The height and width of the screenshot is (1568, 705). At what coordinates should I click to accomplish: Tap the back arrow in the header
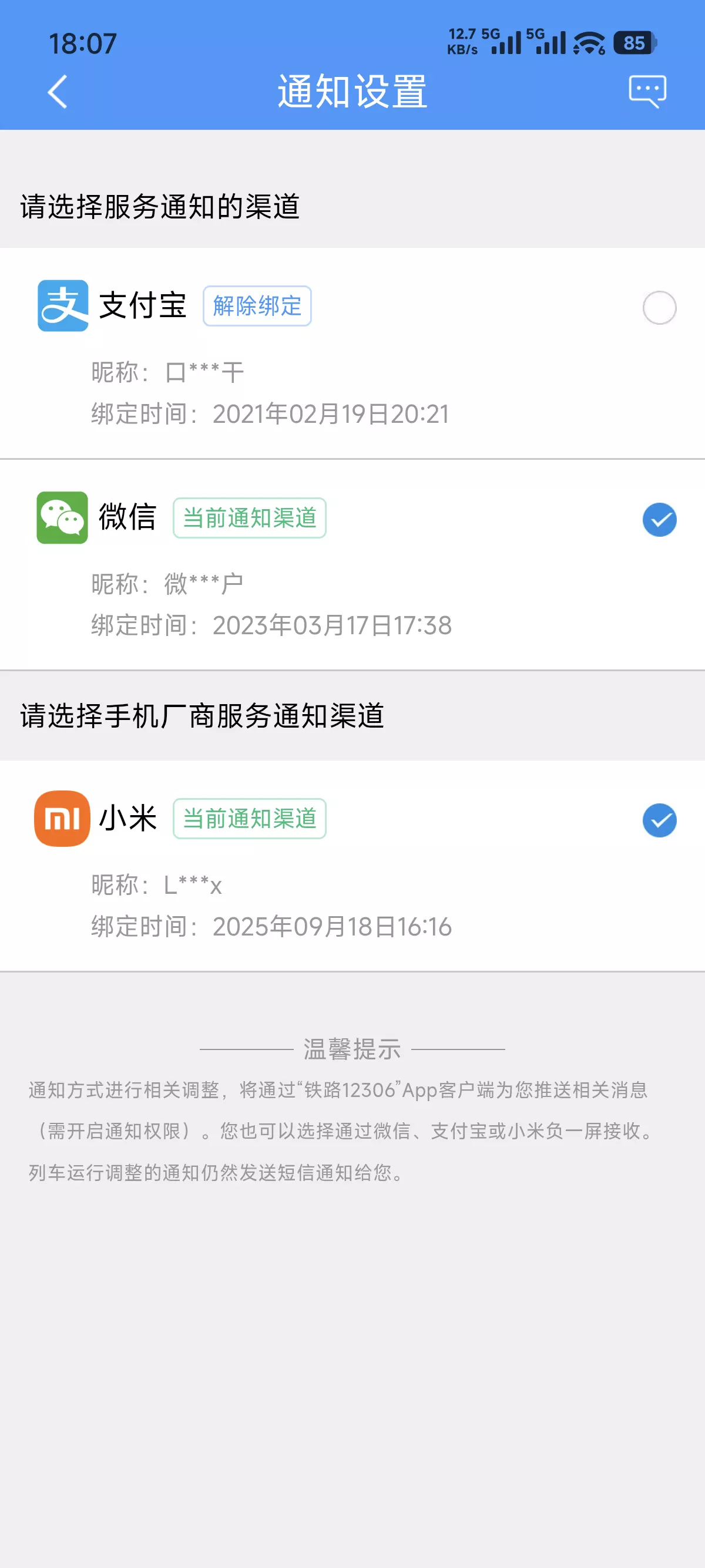[x=56, y=91]
